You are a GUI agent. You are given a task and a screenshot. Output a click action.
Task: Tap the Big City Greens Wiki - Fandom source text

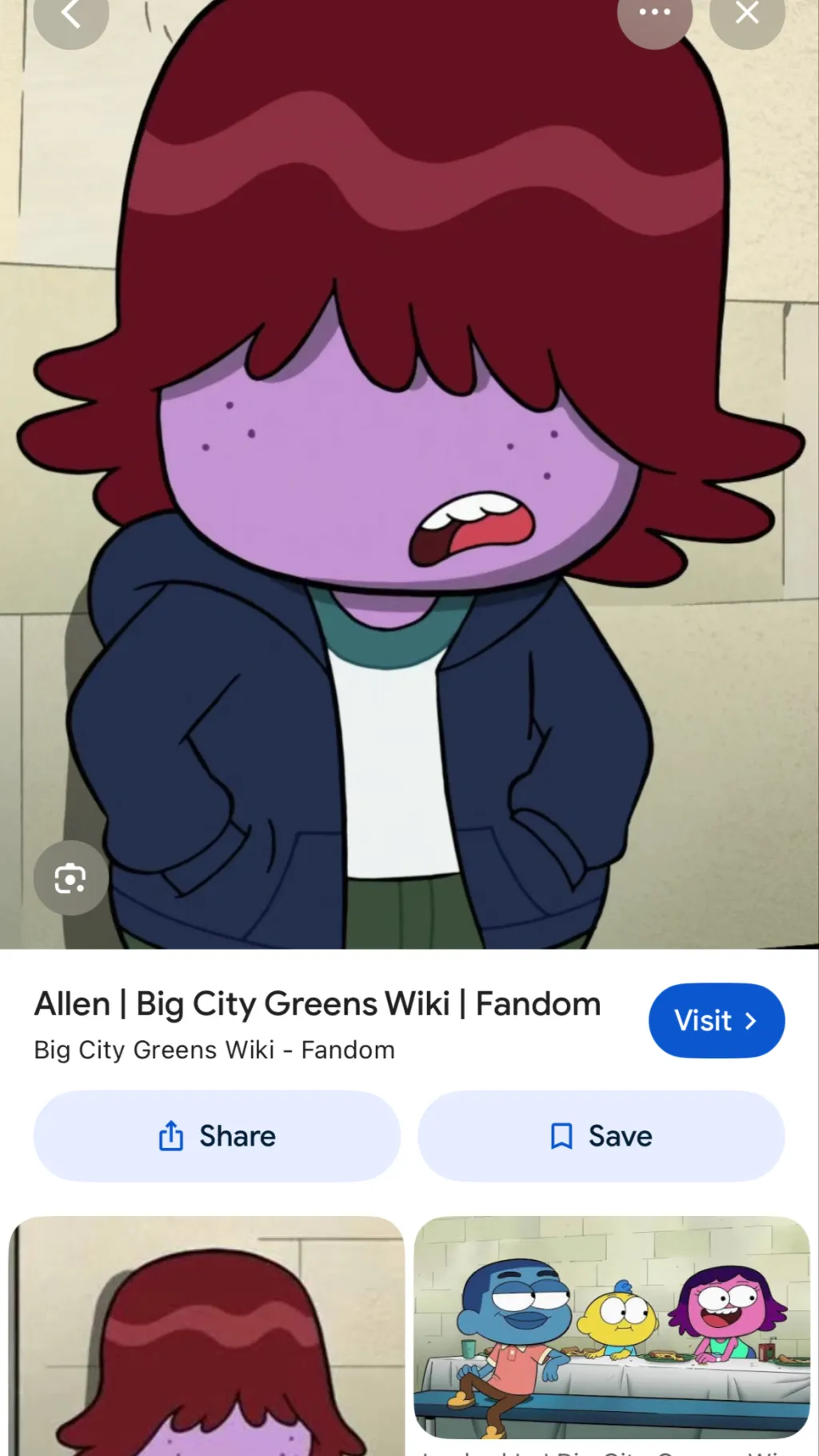coord(214,1050)
